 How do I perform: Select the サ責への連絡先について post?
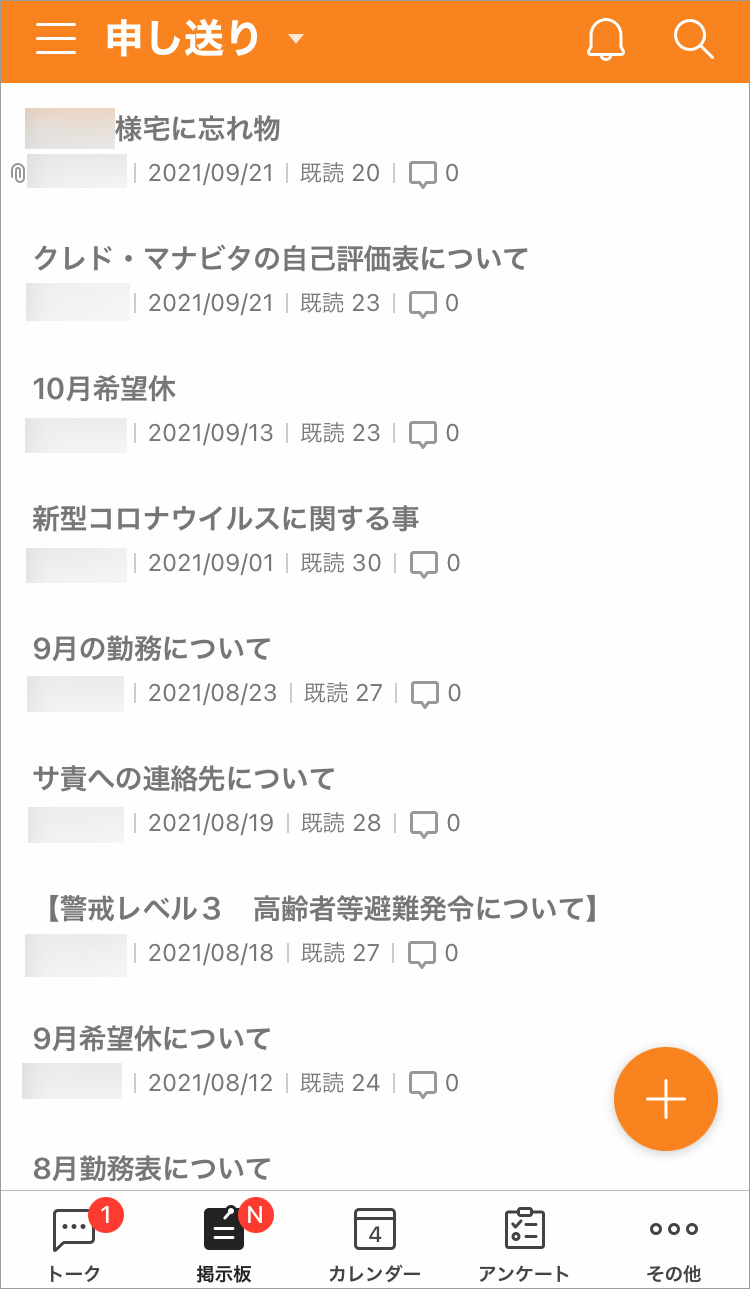(184, 779)
